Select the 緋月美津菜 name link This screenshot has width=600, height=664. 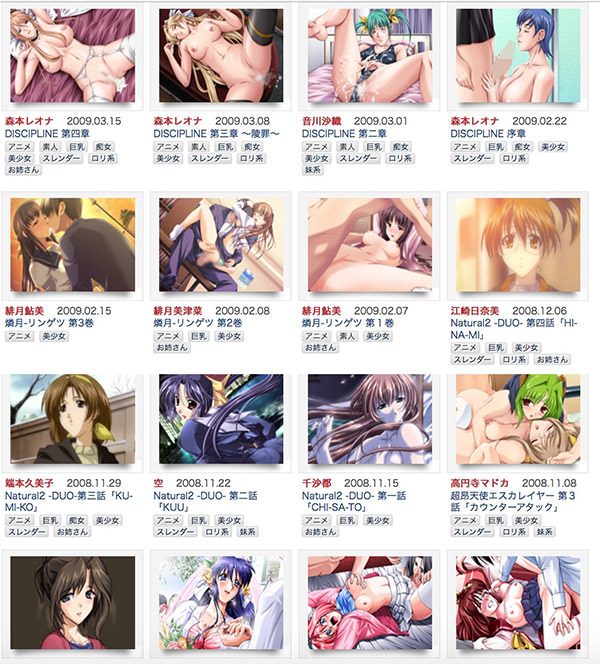pos(184,310)
